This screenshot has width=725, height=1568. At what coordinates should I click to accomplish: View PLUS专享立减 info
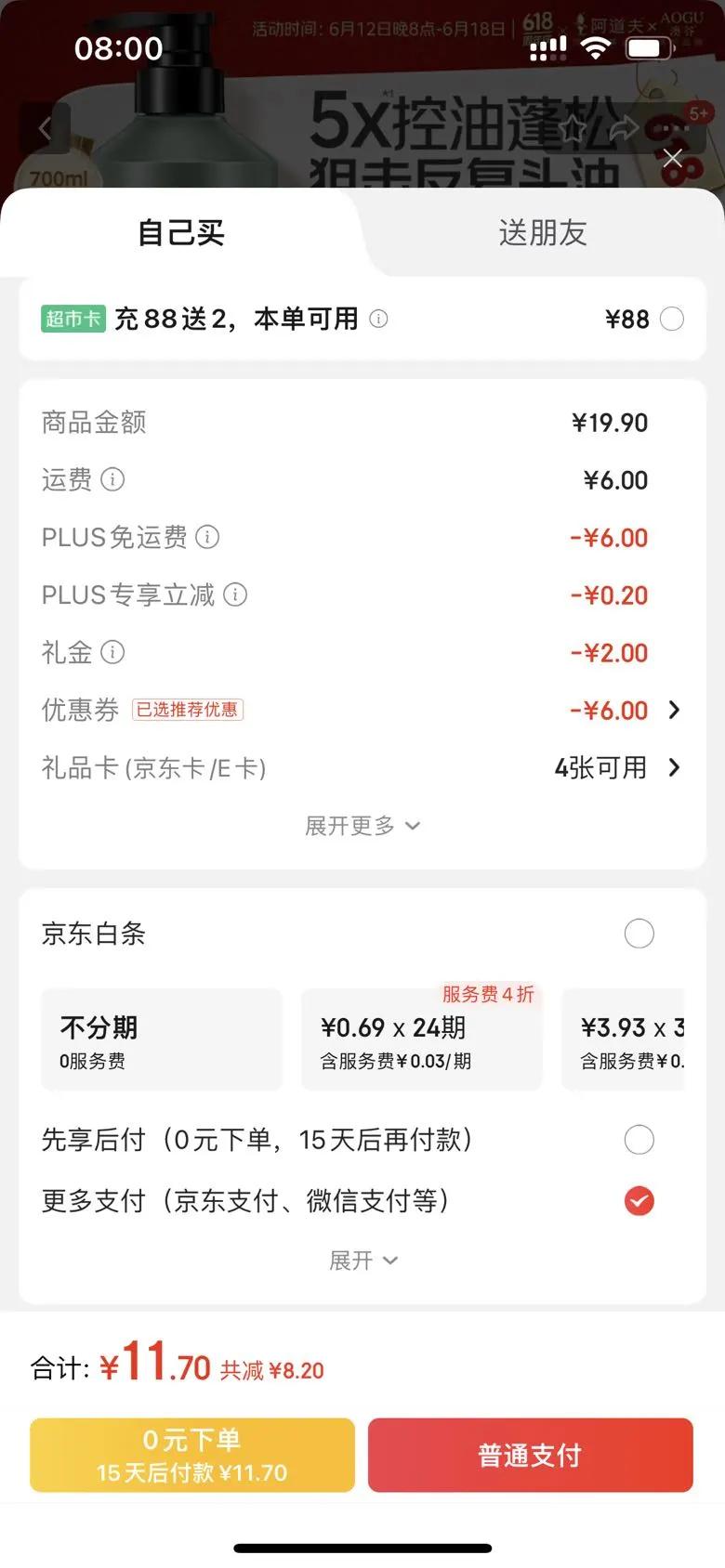coord(236,595)
